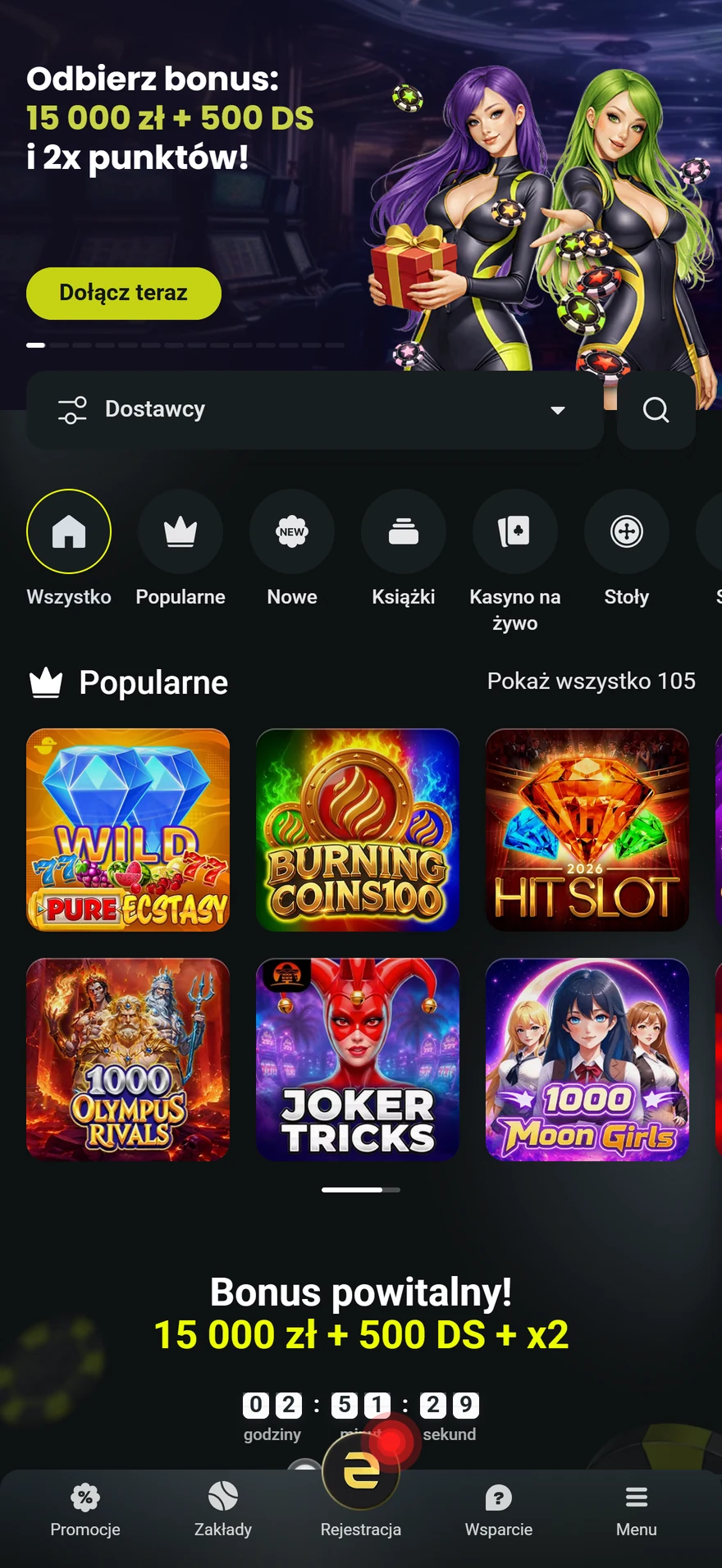Image resolution: width=722 pixels, height=1568 pixels.
Task: Open the 1000 Moon Girls game
Action: tap(587, 1060)
